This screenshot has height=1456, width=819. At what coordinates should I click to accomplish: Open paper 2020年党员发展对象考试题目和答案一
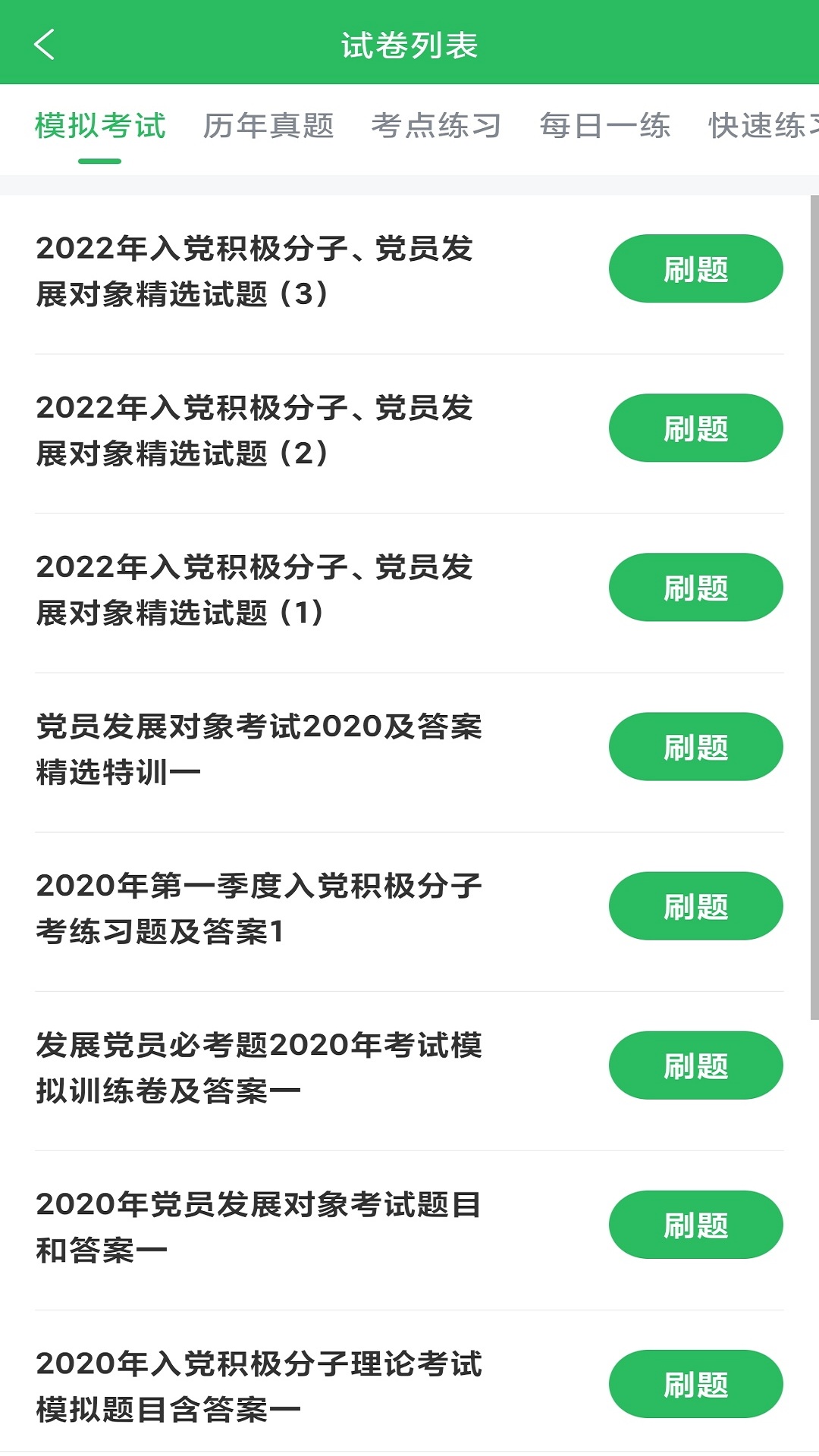coord(258,1225)
